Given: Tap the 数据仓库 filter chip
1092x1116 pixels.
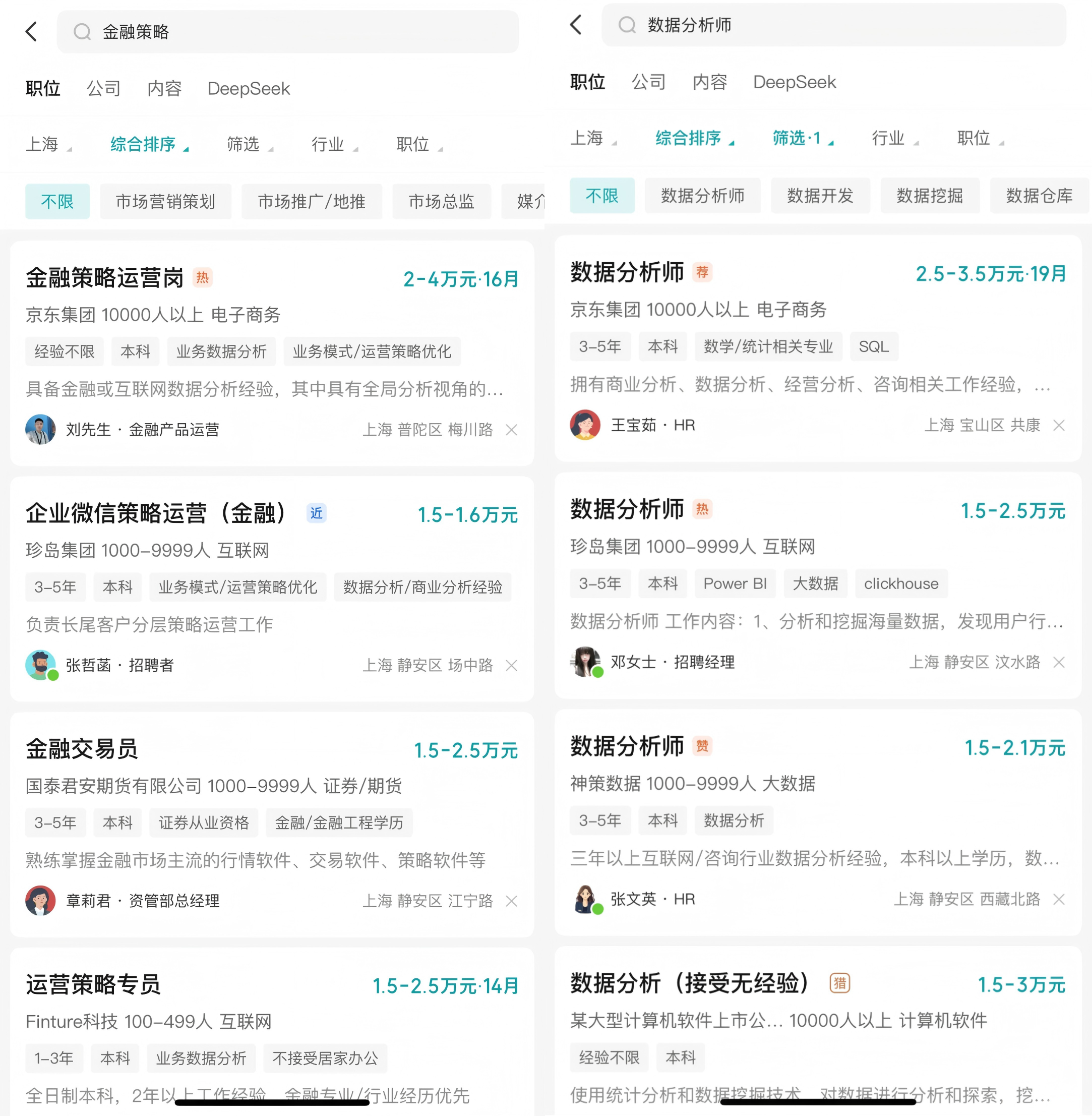Looking at the screenshot, I should (1039, 196).
